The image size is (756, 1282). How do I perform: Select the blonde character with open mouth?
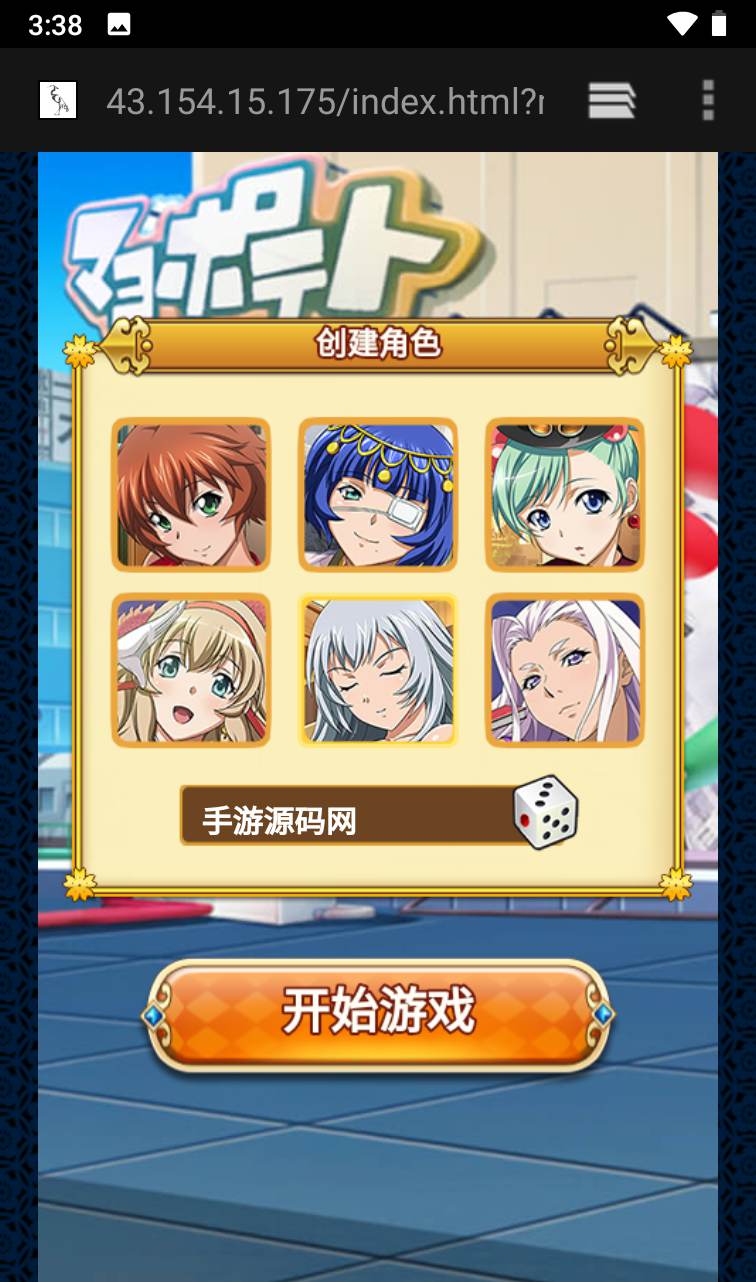(190, 670)
